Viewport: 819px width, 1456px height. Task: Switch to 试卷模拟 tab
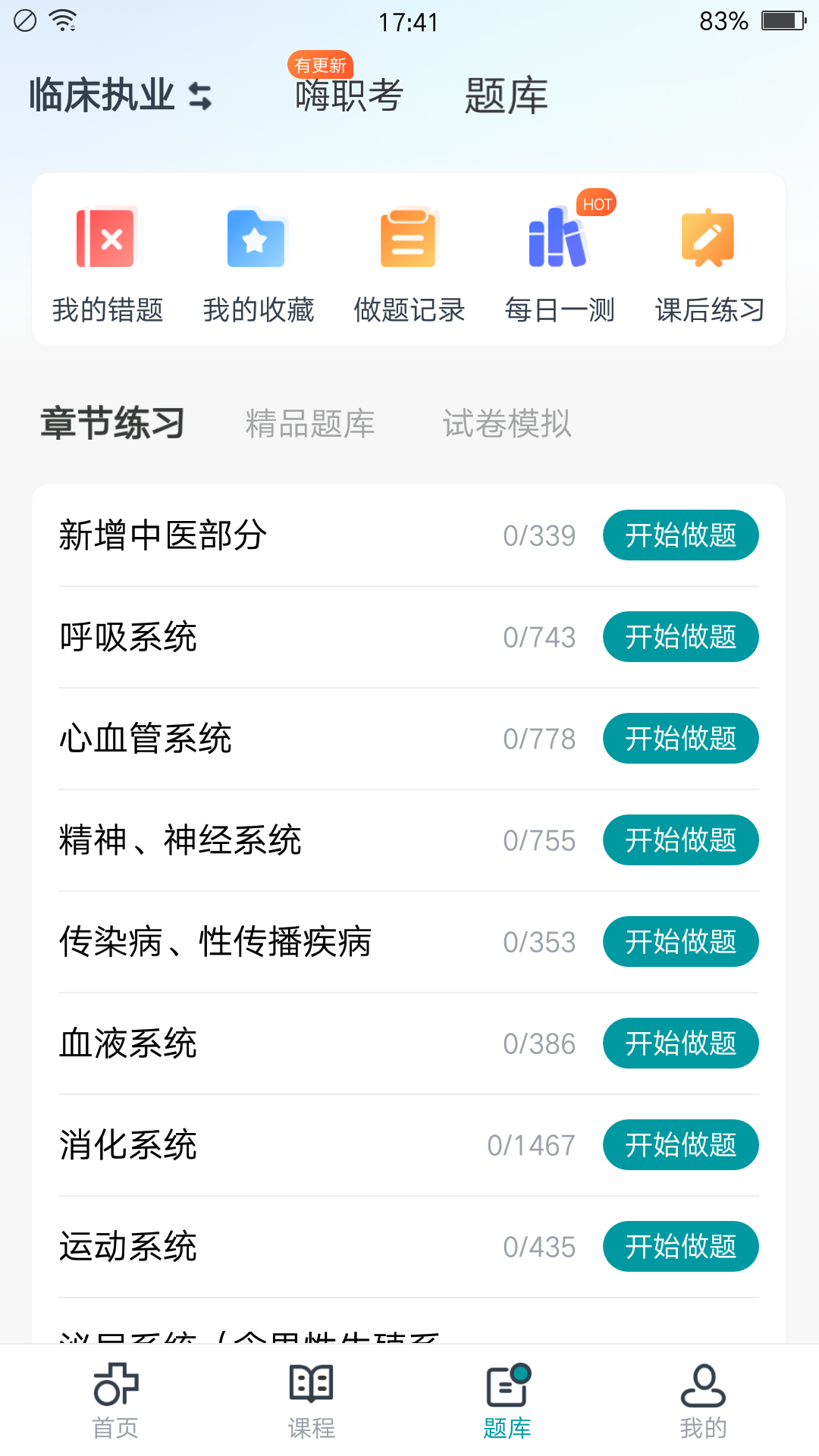click(507, 423)
